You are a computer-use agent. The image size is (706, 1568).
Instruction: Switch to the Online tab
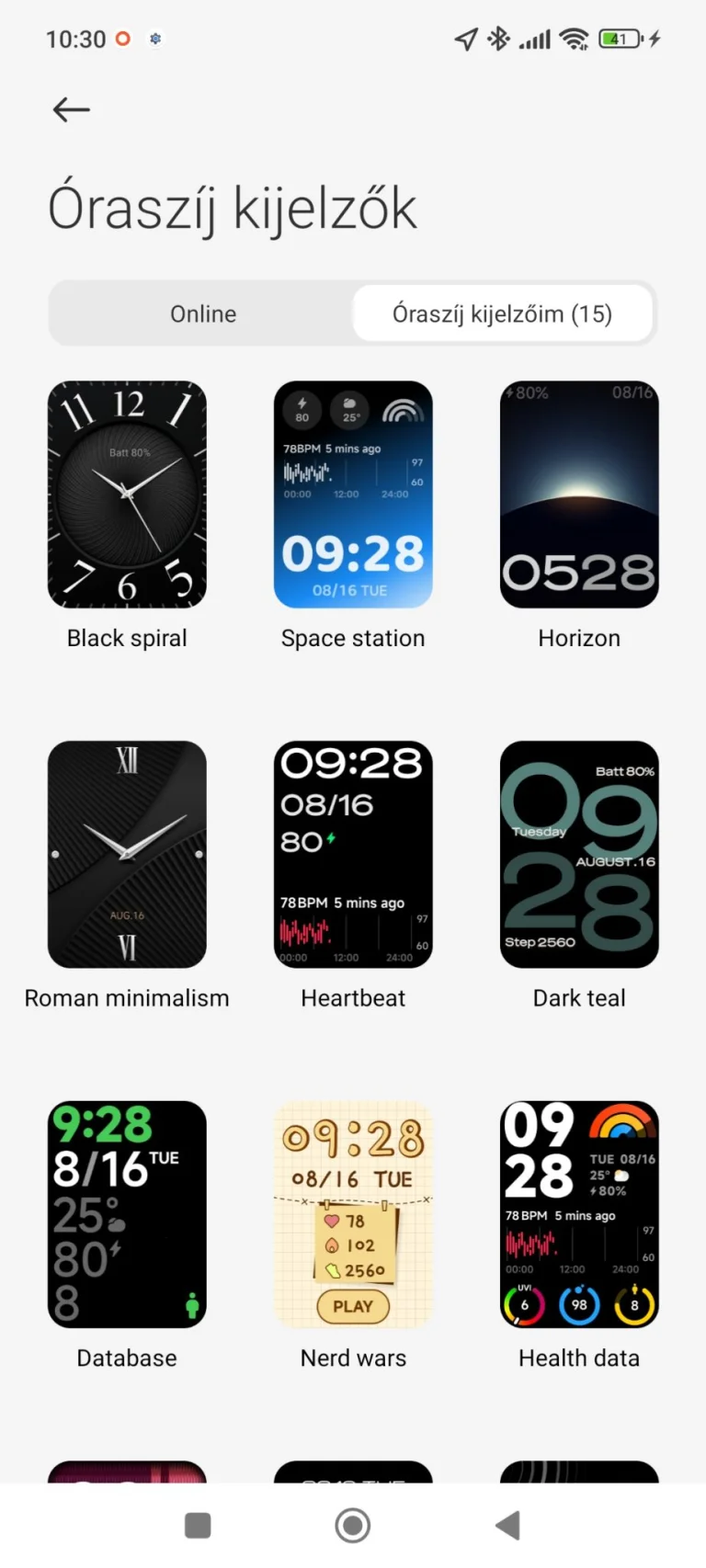pos(202,313)
